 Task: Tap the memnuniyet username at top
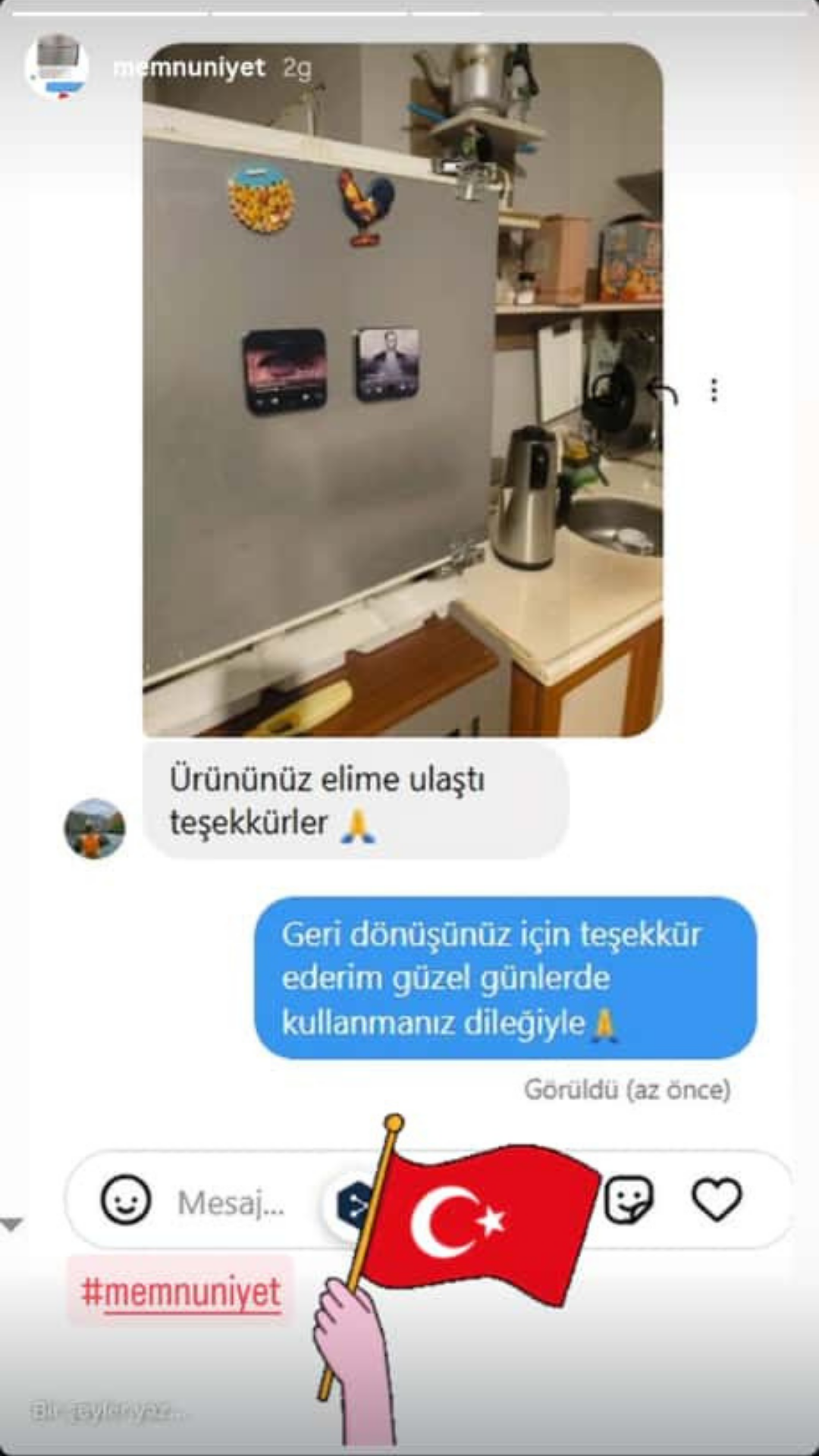coord(189,68)
